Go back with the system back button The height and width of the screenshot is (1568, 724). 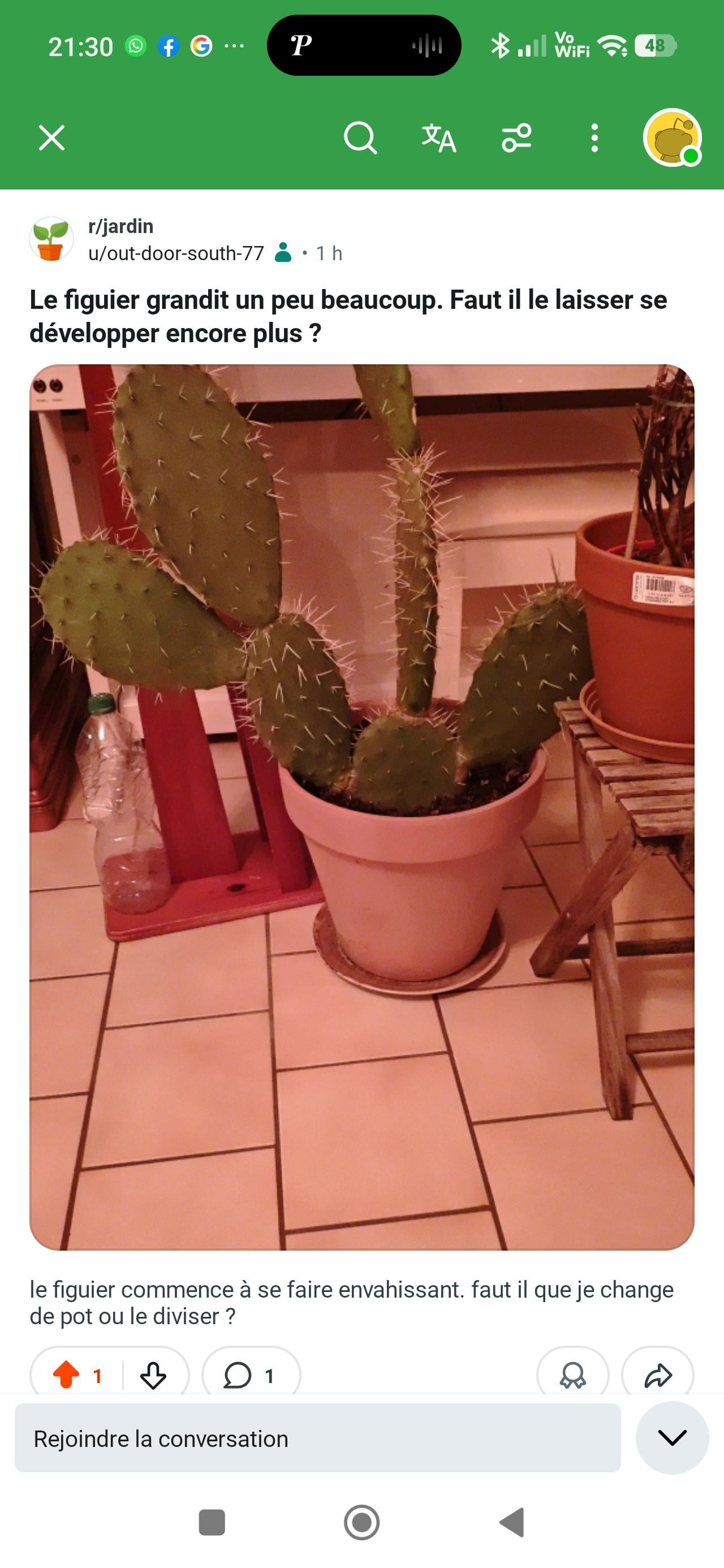512,1522
